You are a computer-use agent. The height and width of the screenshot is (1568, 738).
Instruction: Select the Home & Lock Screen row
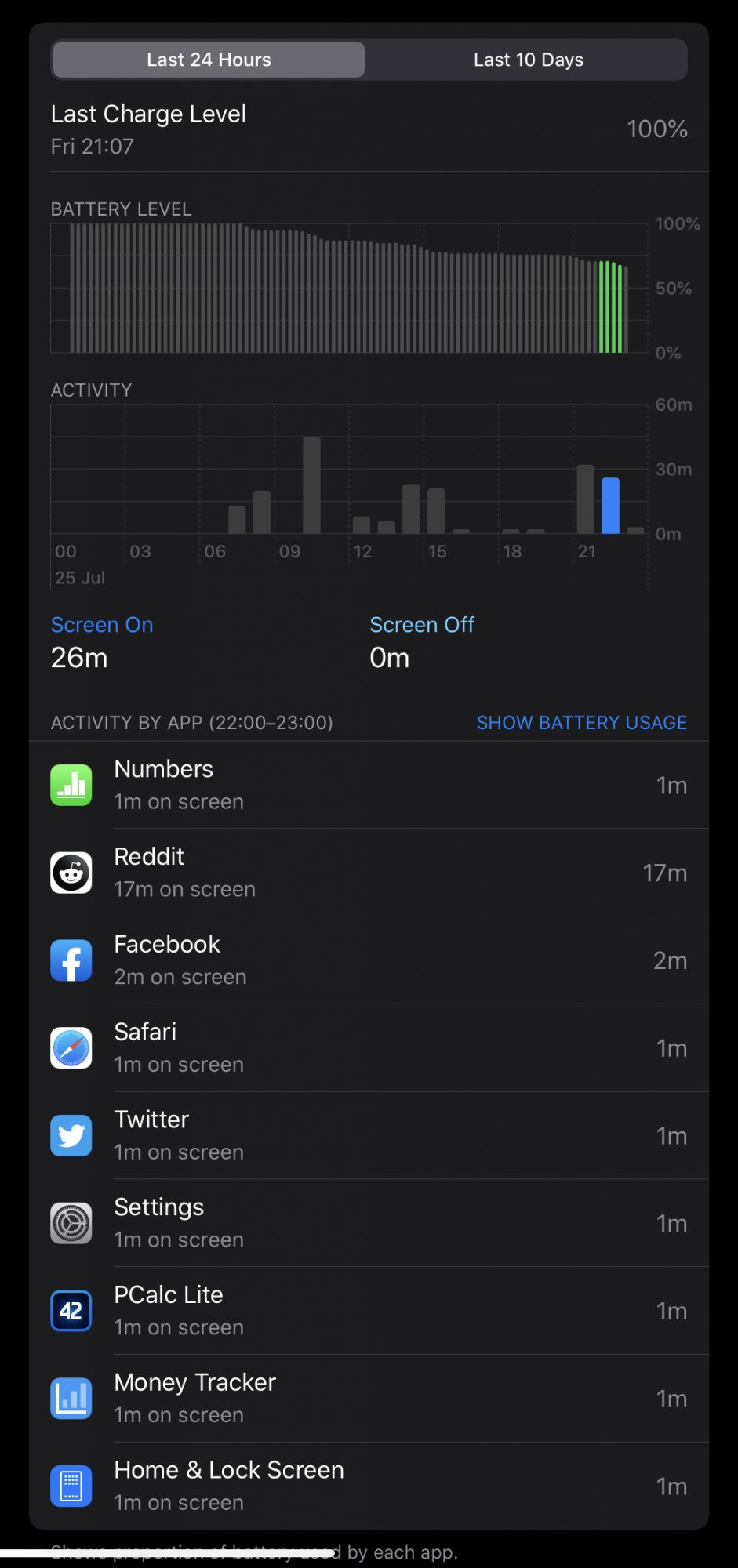[369, 1486]
